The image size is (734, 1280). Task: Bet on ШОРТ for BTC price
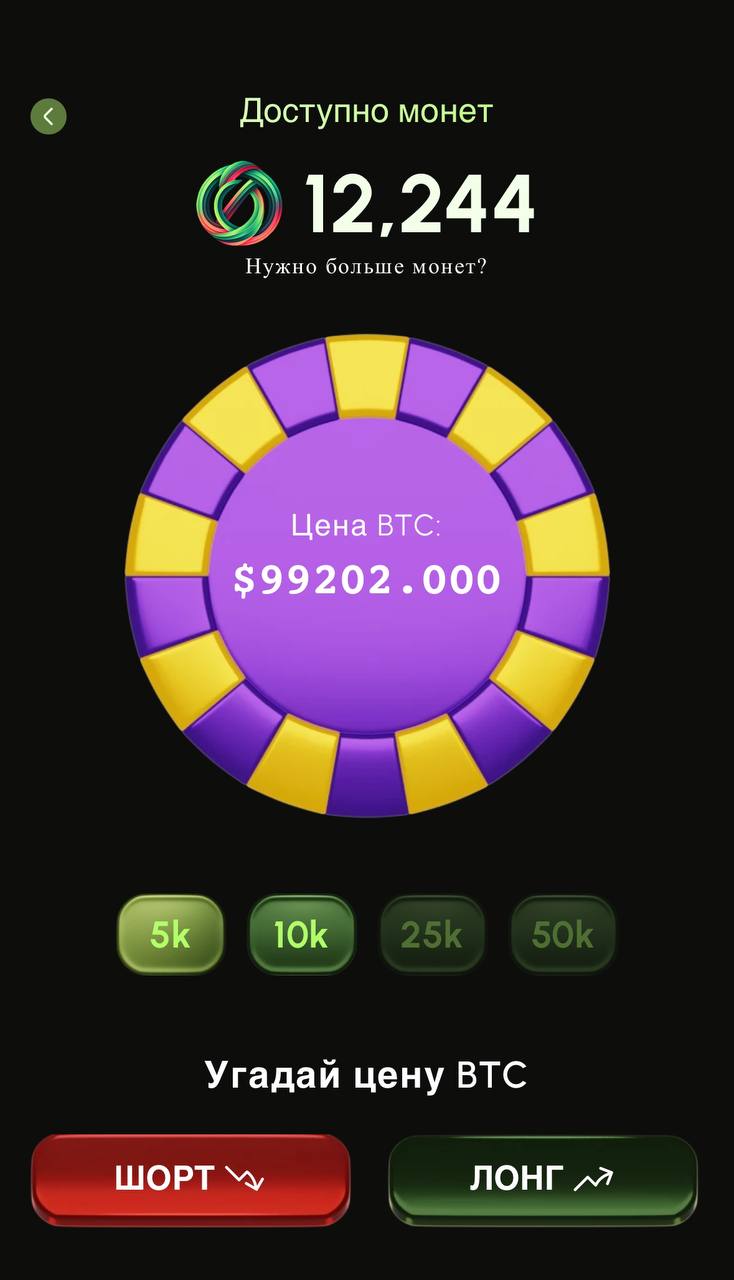pyautogui.click(x=190, y=1179)
